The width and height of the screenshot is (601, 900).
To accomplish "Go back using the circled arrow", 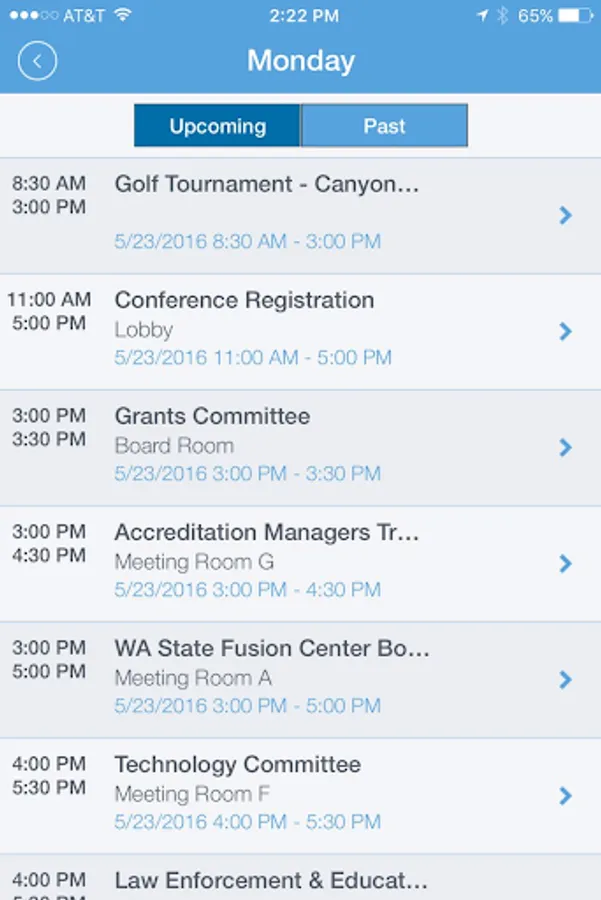I will coord(37,61).
